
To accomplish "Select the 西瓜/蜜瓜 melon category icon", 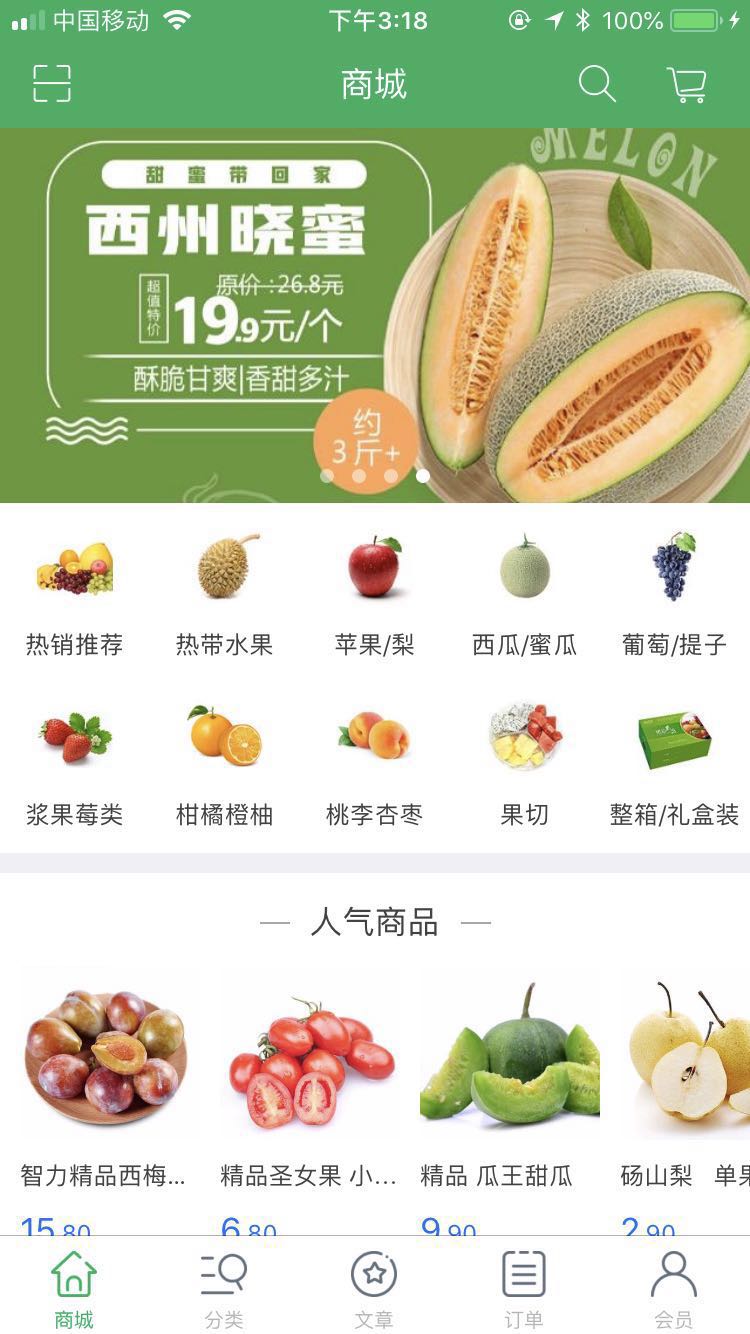I will pos(525,567).
